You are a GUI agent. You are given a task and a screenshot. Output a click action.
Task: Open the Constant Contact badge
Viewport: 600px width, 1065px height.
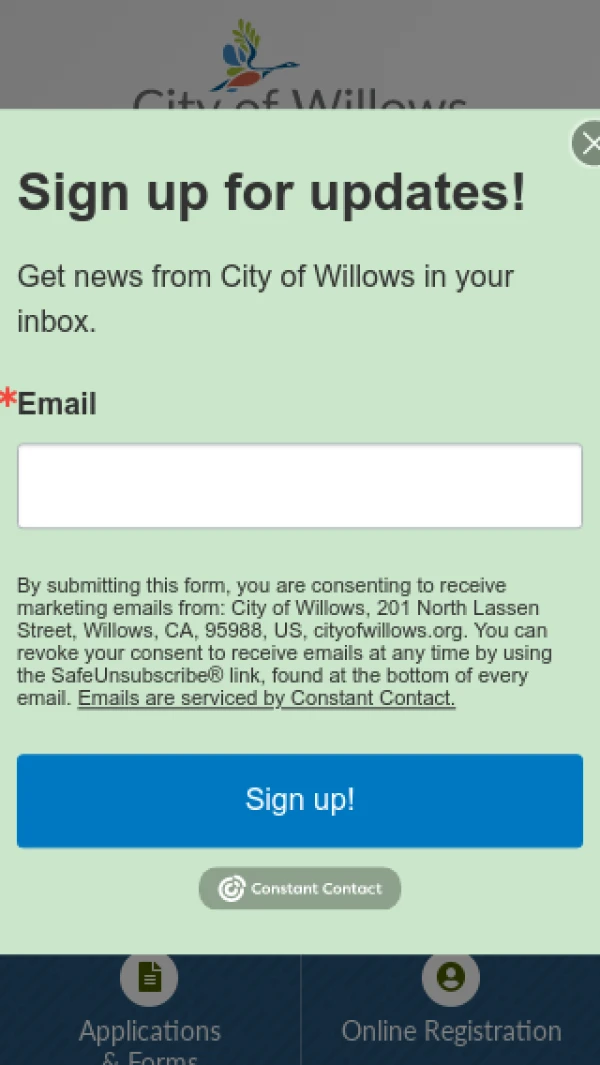[x=300, y=888]
